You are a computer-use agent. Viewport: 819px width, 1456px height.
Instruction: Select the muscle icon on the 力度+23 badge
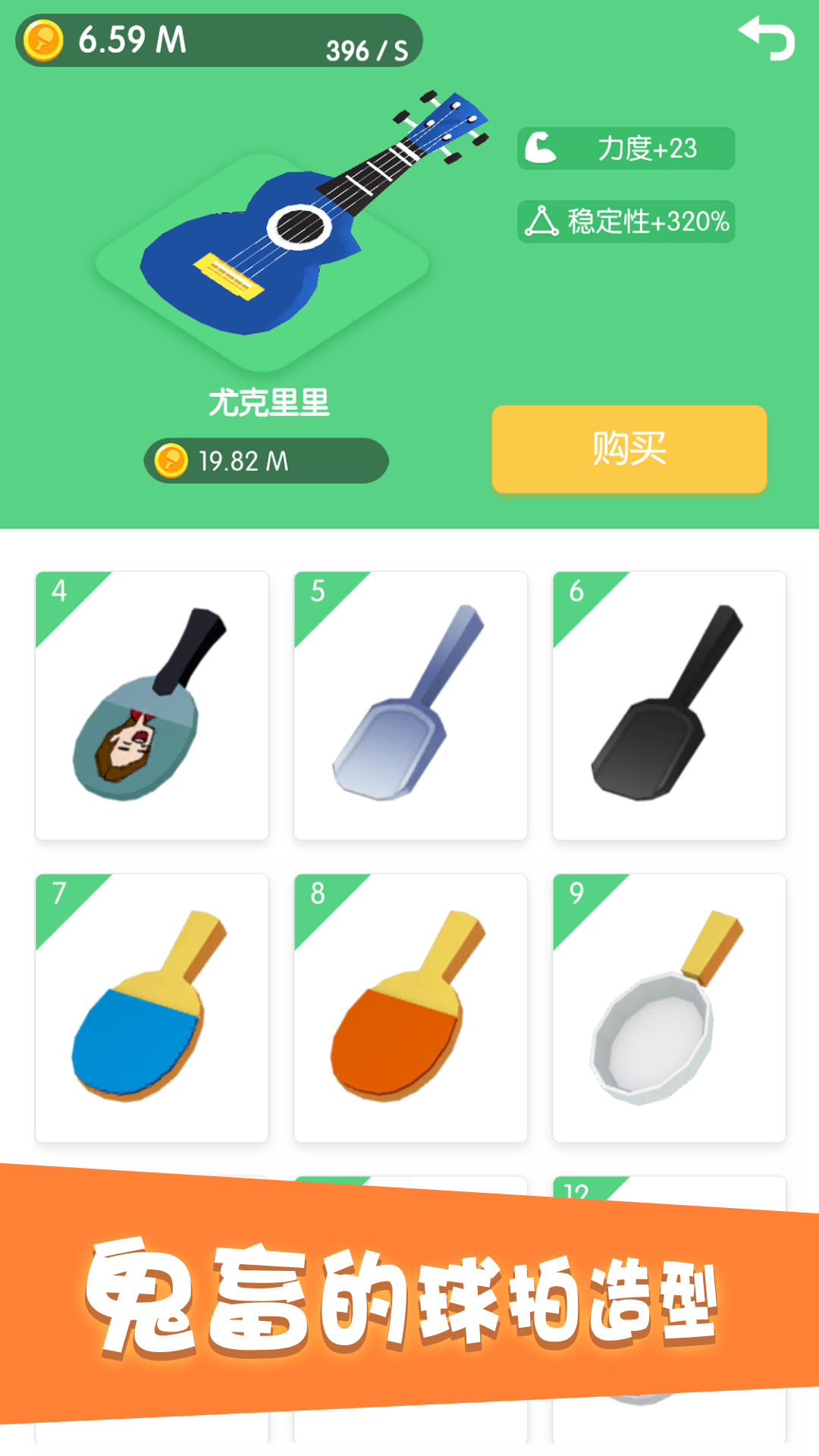(x=540, y=149)
